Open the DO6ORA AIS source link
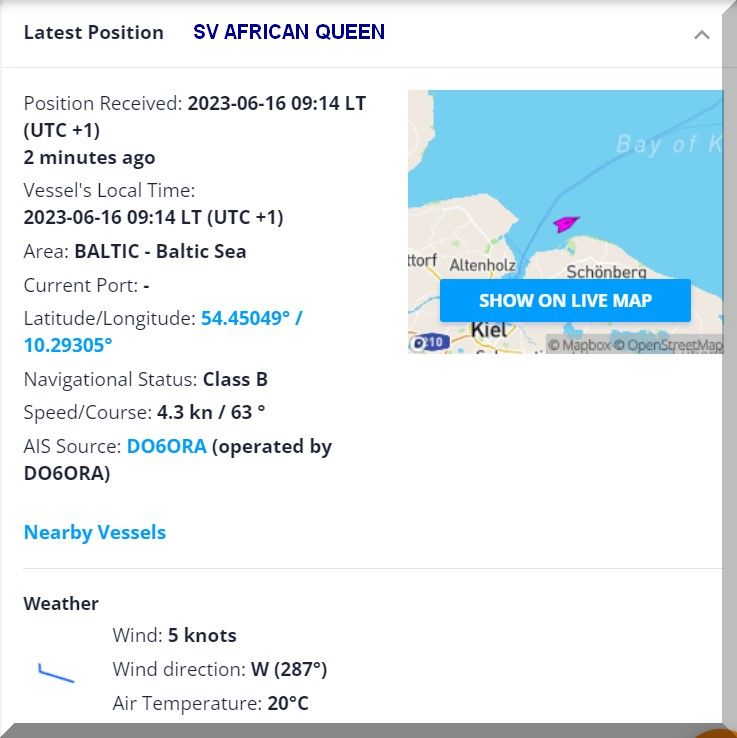 [x=166, y=446]
